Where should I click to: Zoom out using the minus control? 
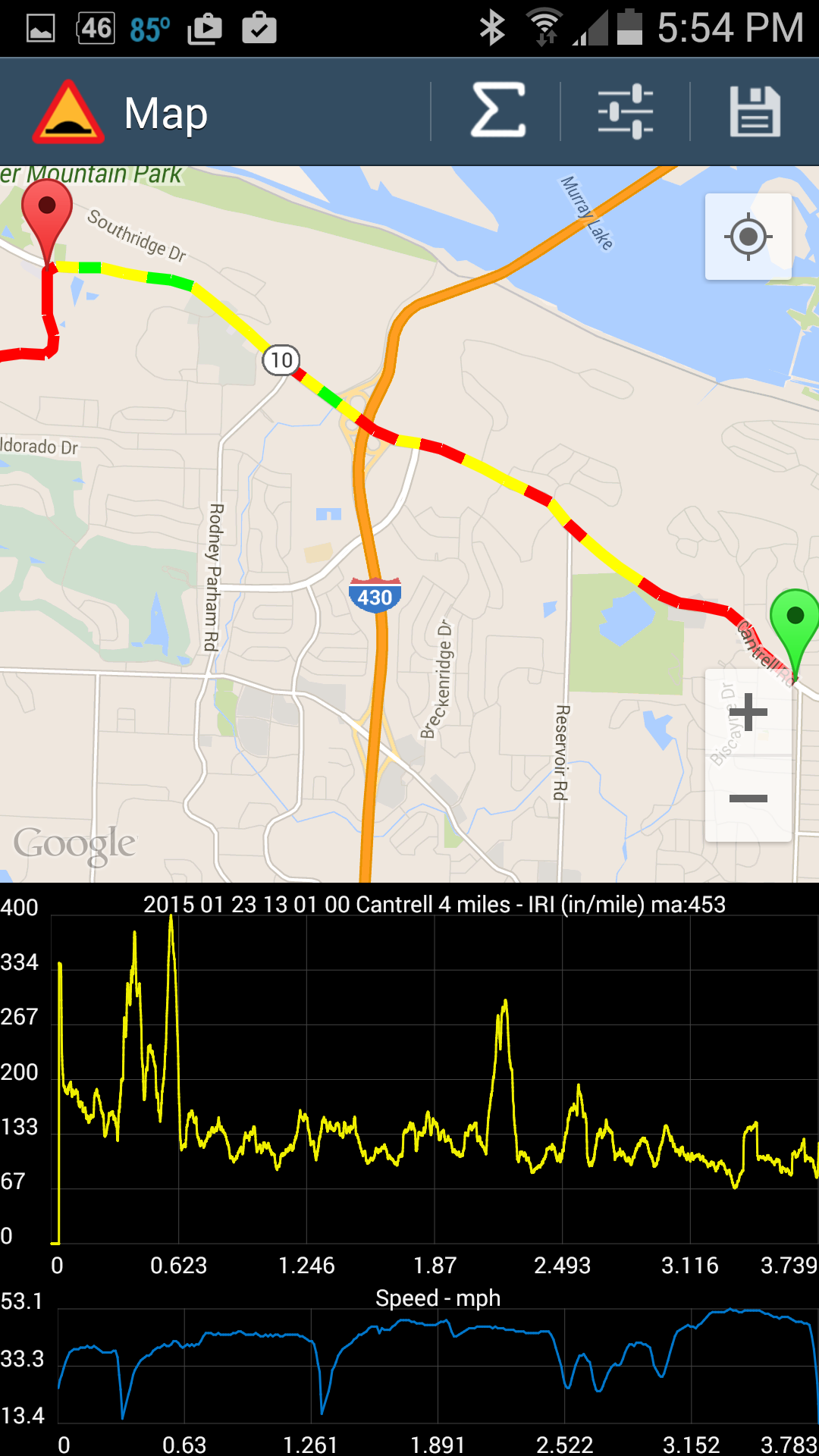pos(747,798)
